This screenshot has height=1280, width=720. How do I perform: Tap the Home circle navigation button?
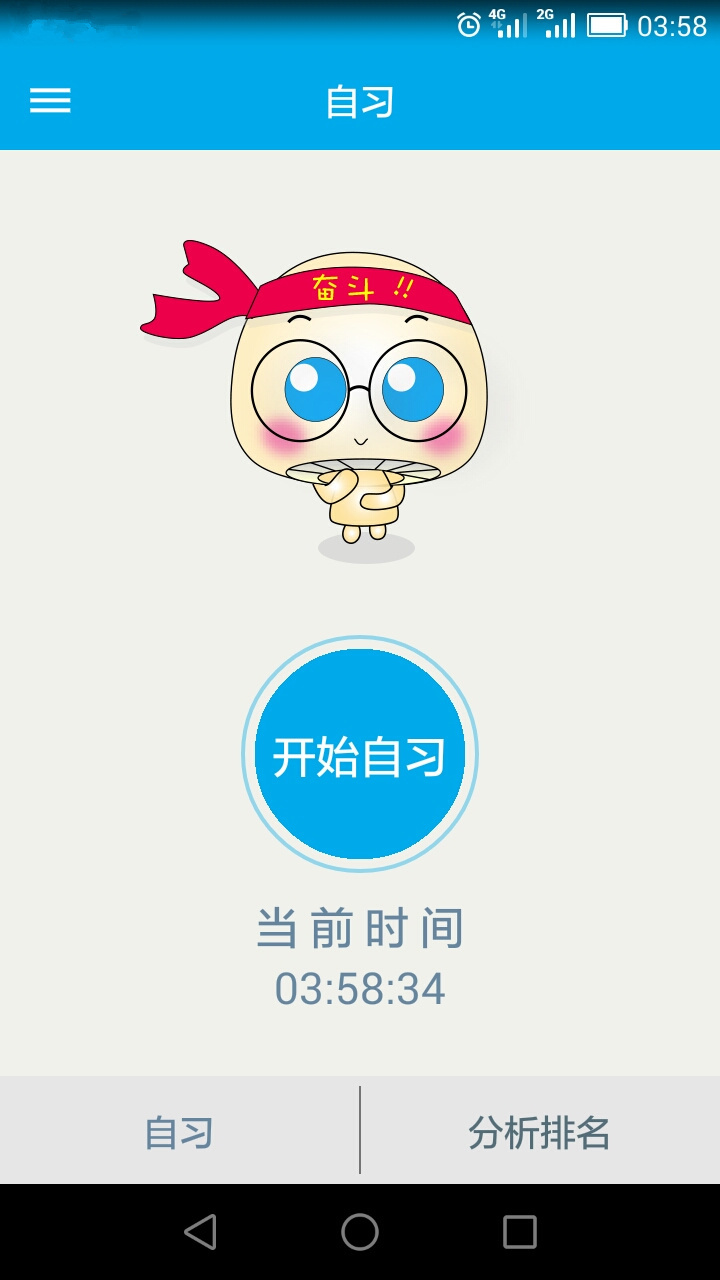tap(360, 1232)
